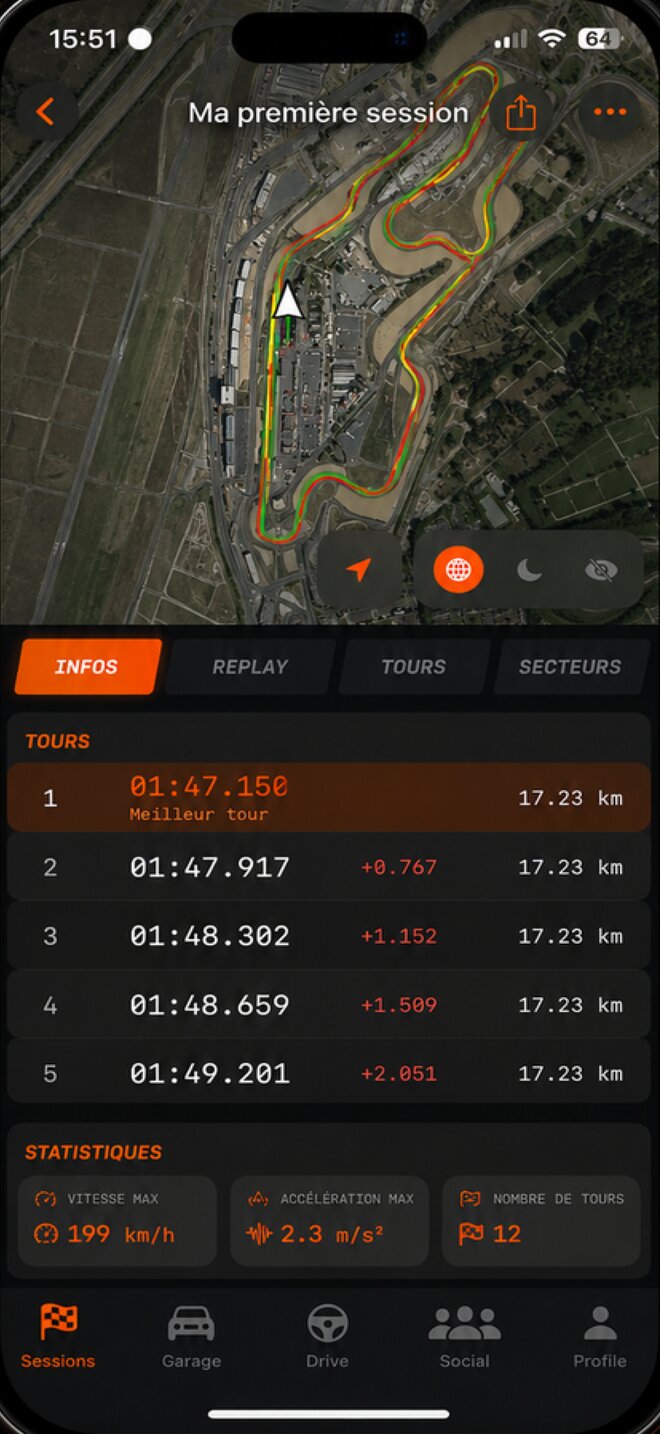Open the TOURS tab
Screen dimensions: 660x1434
coord(413,667)
